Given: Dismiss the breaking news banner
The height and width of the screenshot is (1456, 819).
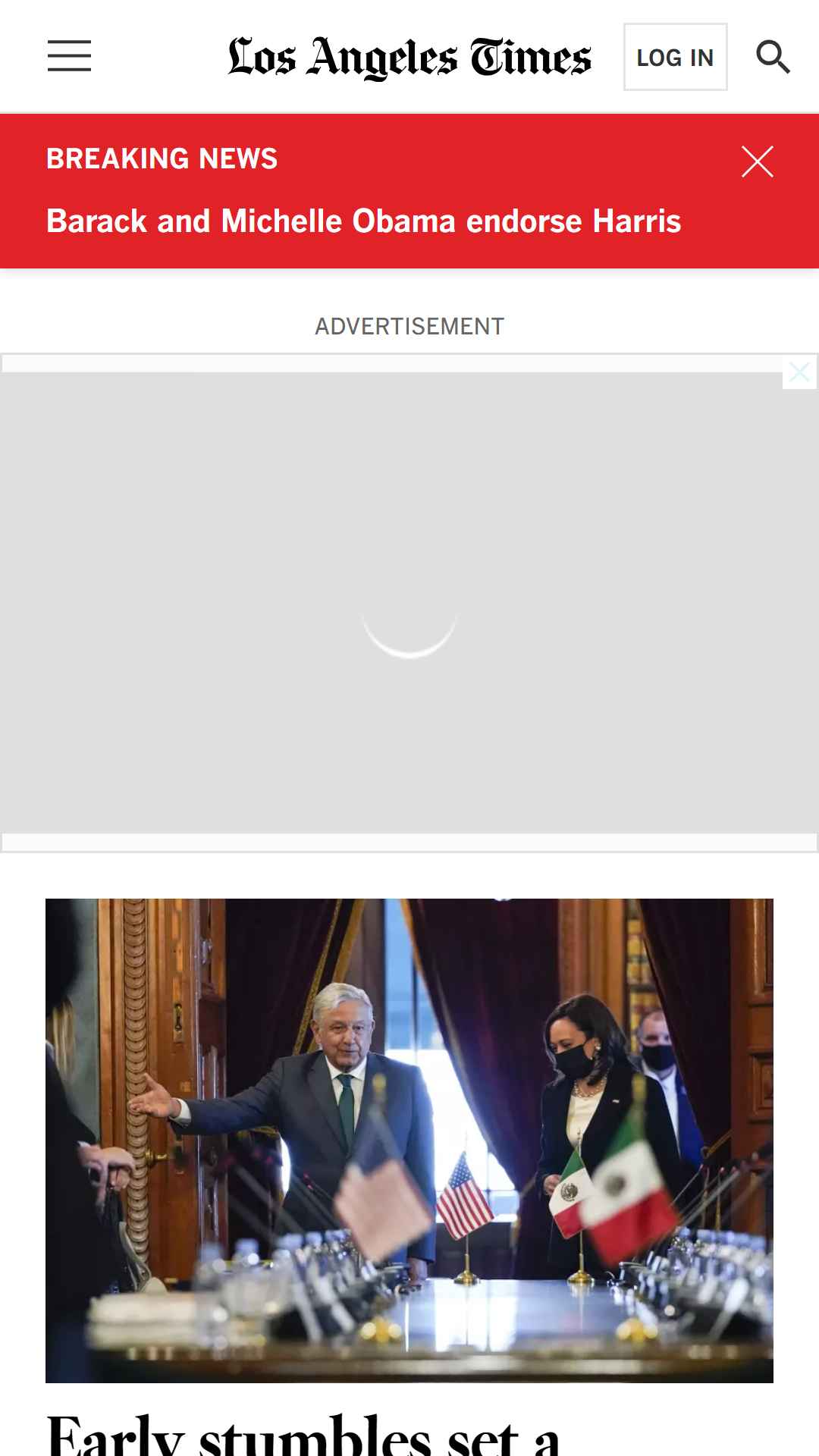Looking at the screenshot, I should (757, 162).
